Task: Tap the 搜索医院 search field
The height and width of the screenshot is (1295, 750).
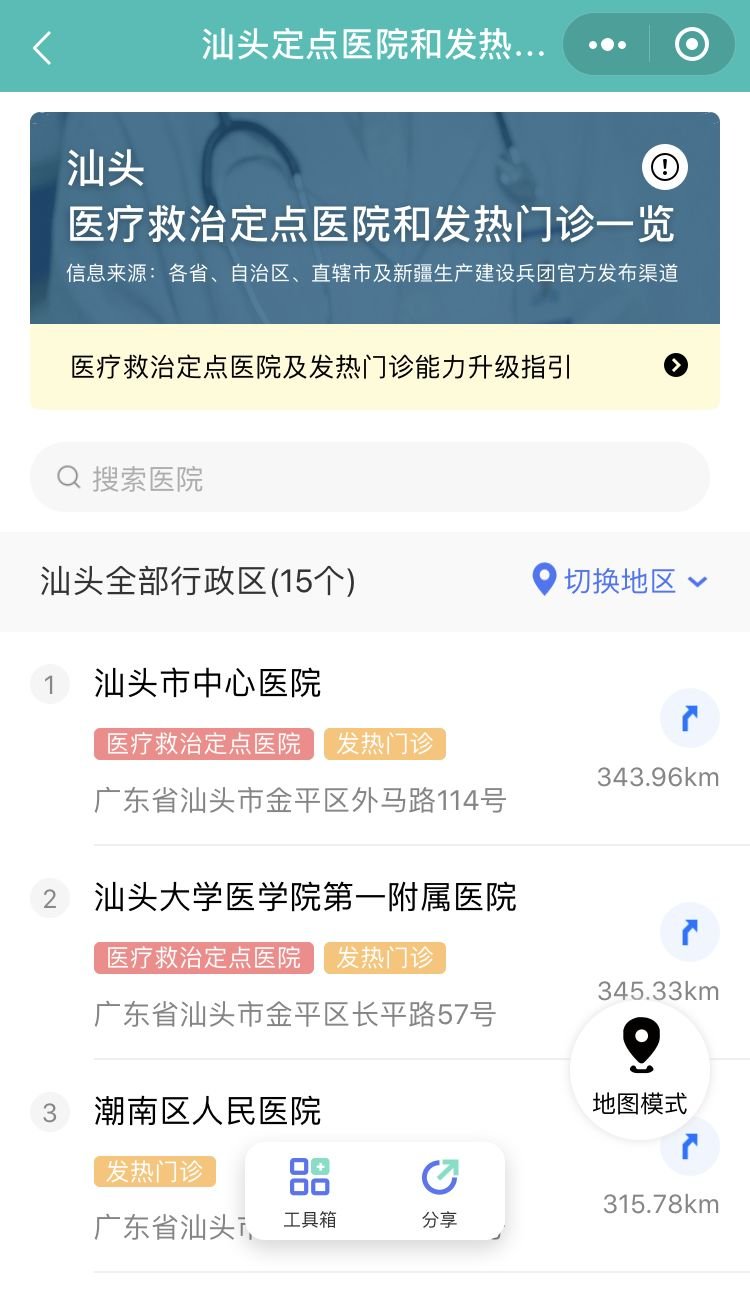Action: coord(370,478)
